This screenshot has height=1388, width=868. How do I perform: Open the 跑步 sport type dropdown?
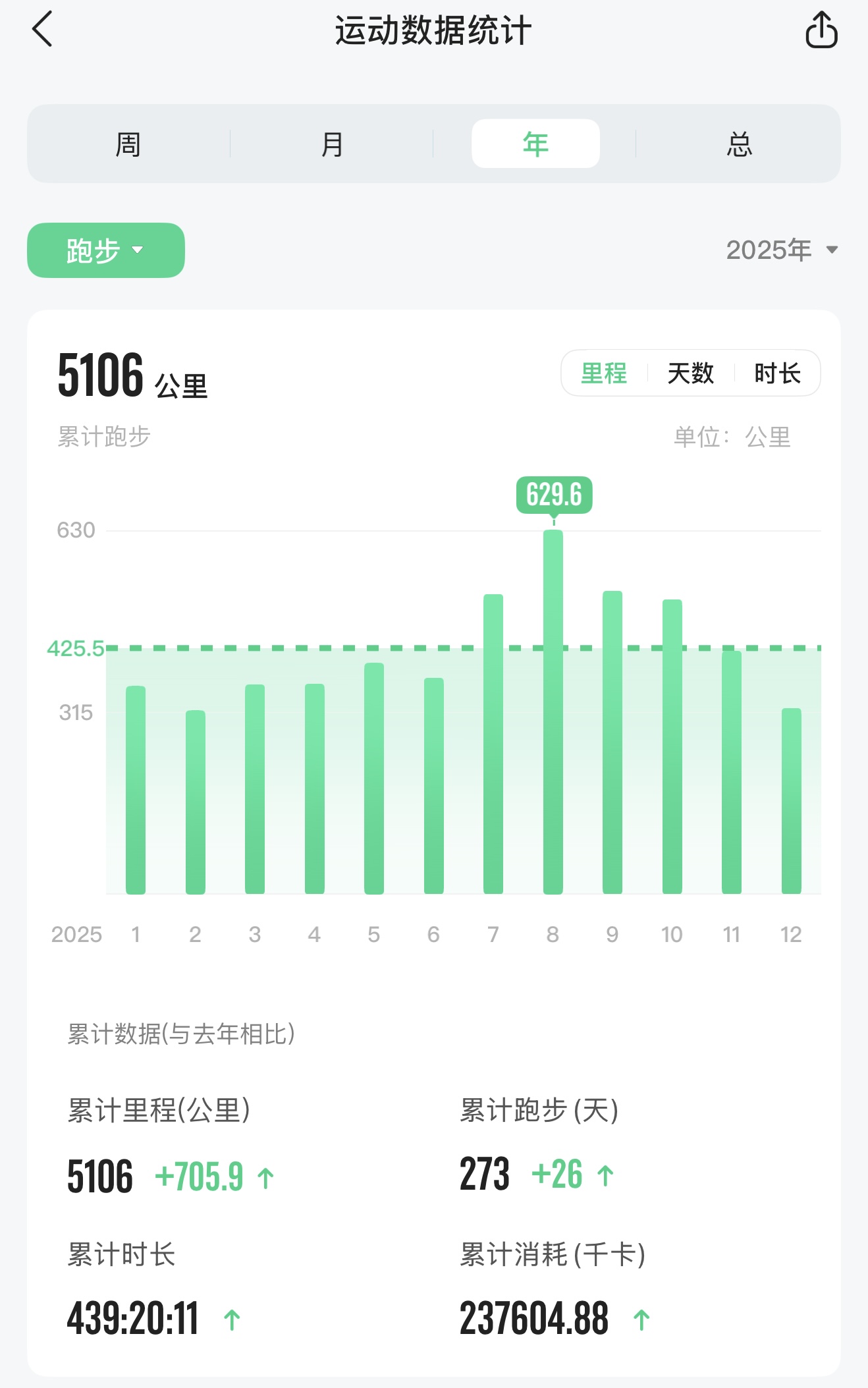pos(106,250)
